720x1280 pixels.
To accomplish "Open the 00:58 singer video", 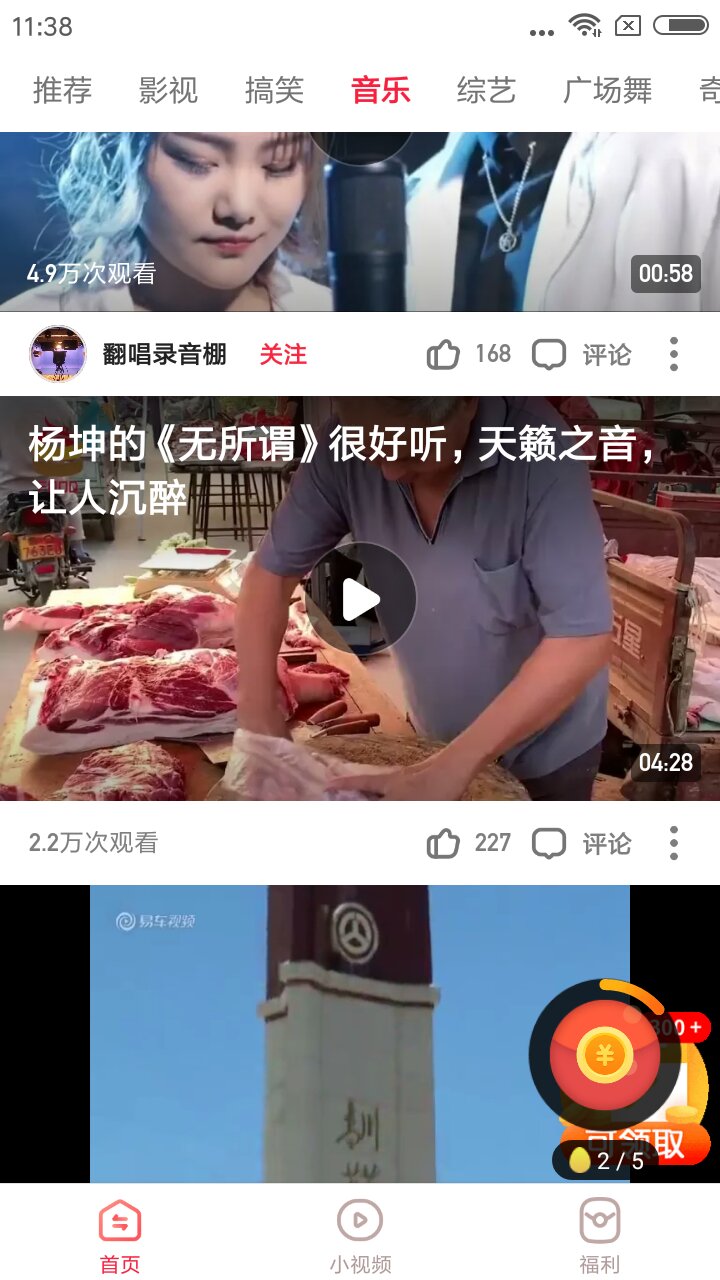I will pyautogui.click(x=360, y=222).
